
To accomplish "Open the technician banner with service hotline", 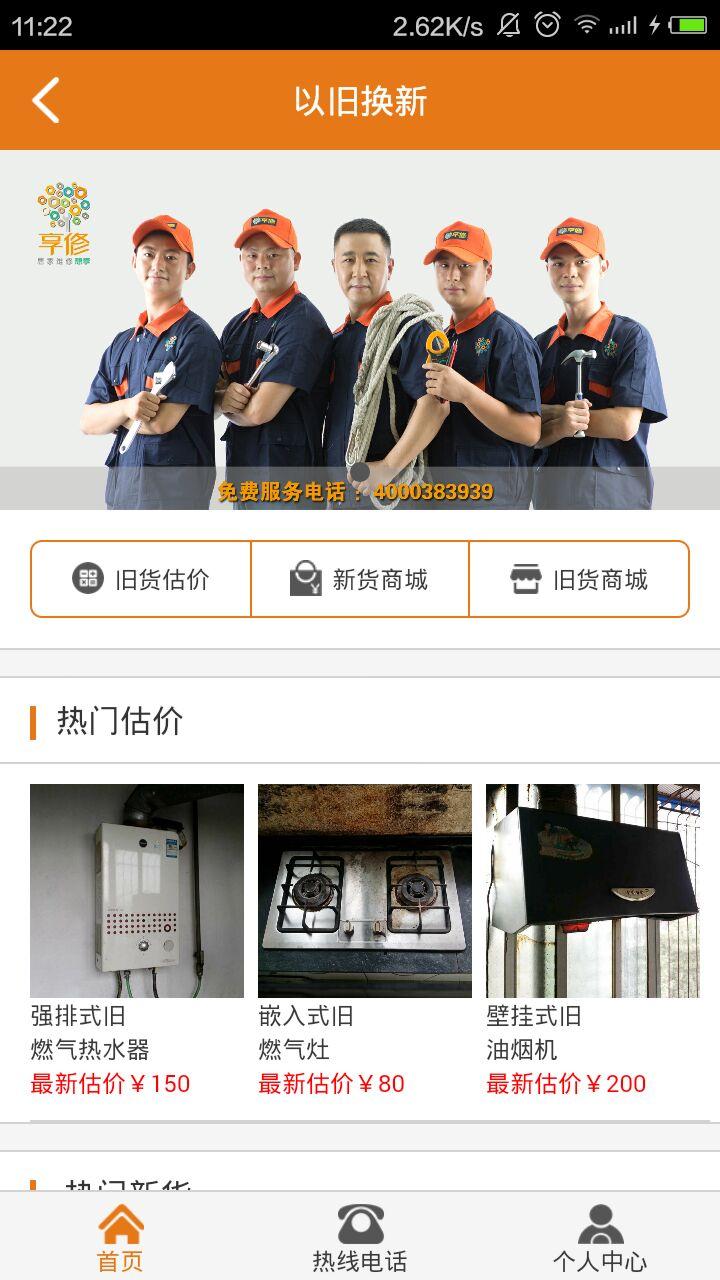I will (360, 330).
